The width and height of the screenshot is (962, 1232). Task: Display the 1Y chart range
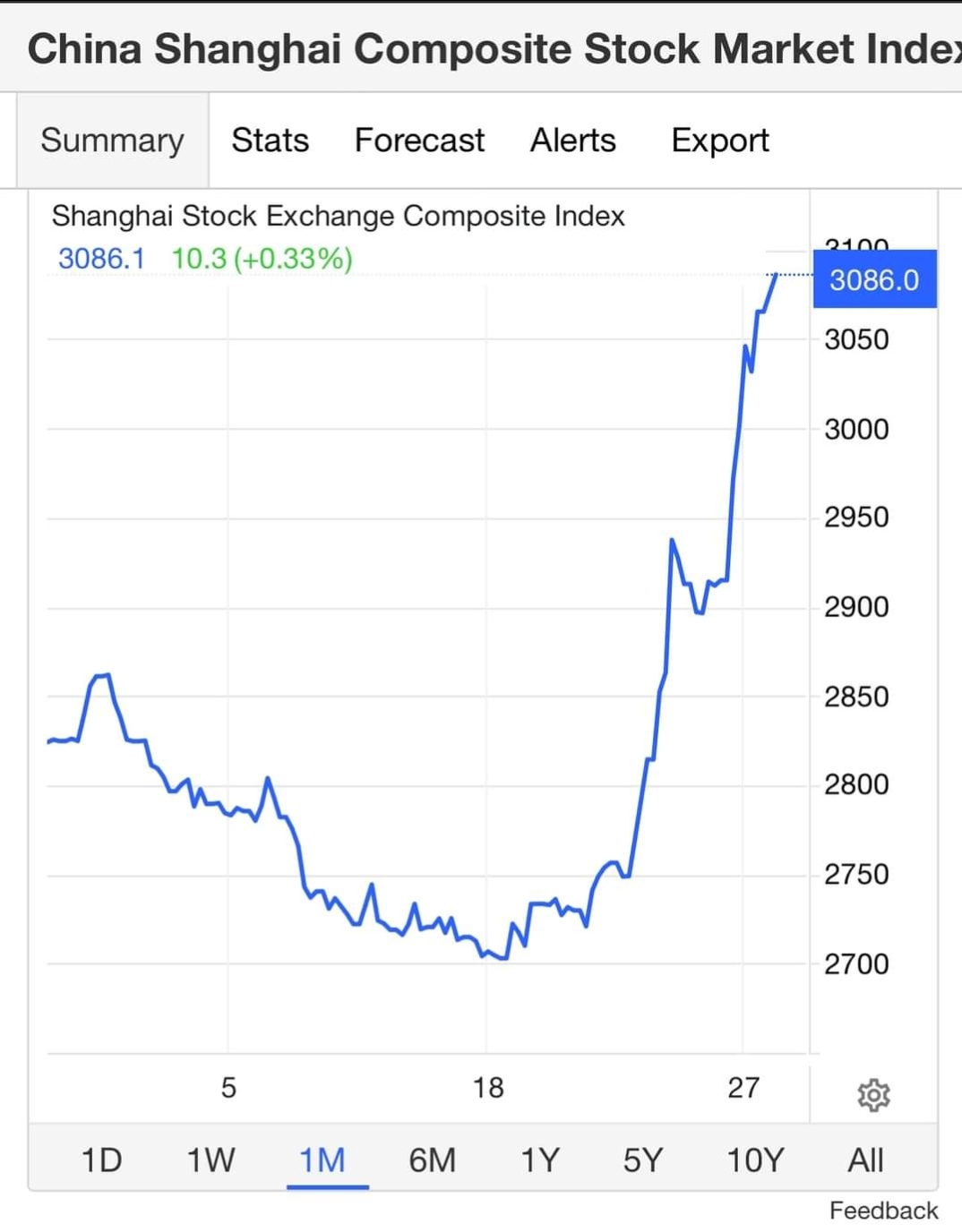pyautogui.click(x=540, y=1160)
